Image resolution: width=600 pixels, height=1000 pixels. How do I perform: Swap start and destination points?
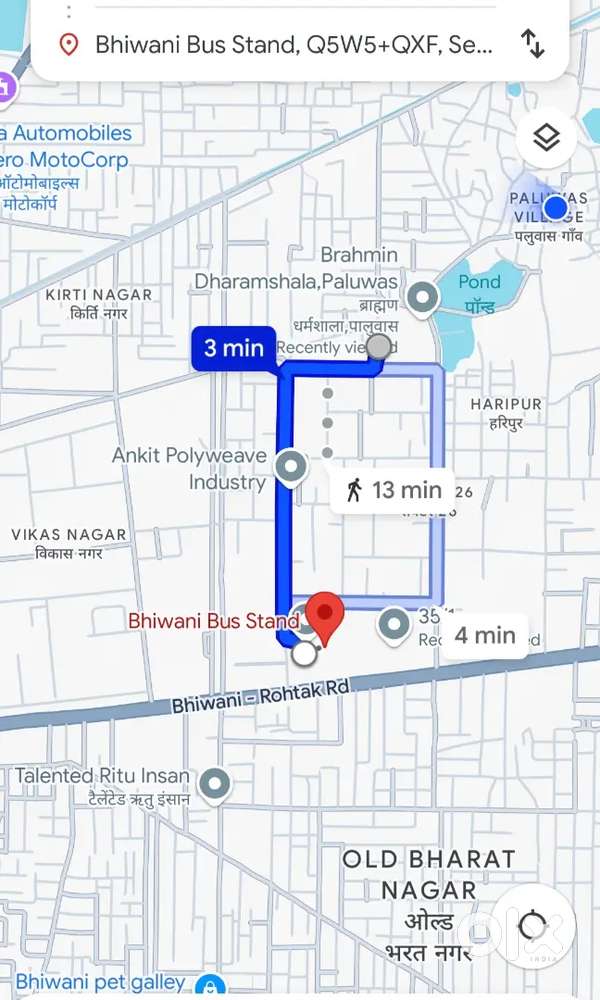(x=533, y=43)
